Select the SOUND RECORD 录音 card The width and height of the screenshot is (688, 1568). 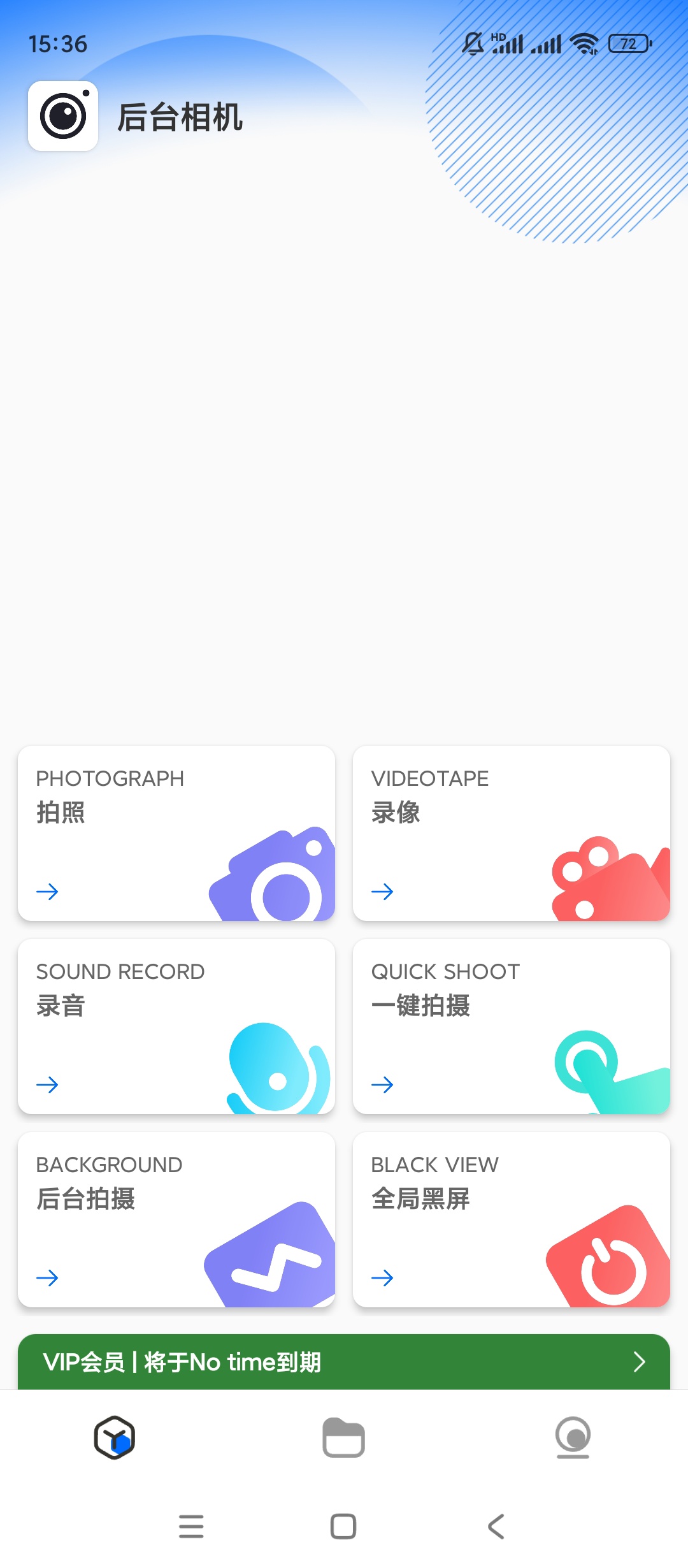click(x=176, y=1026)
